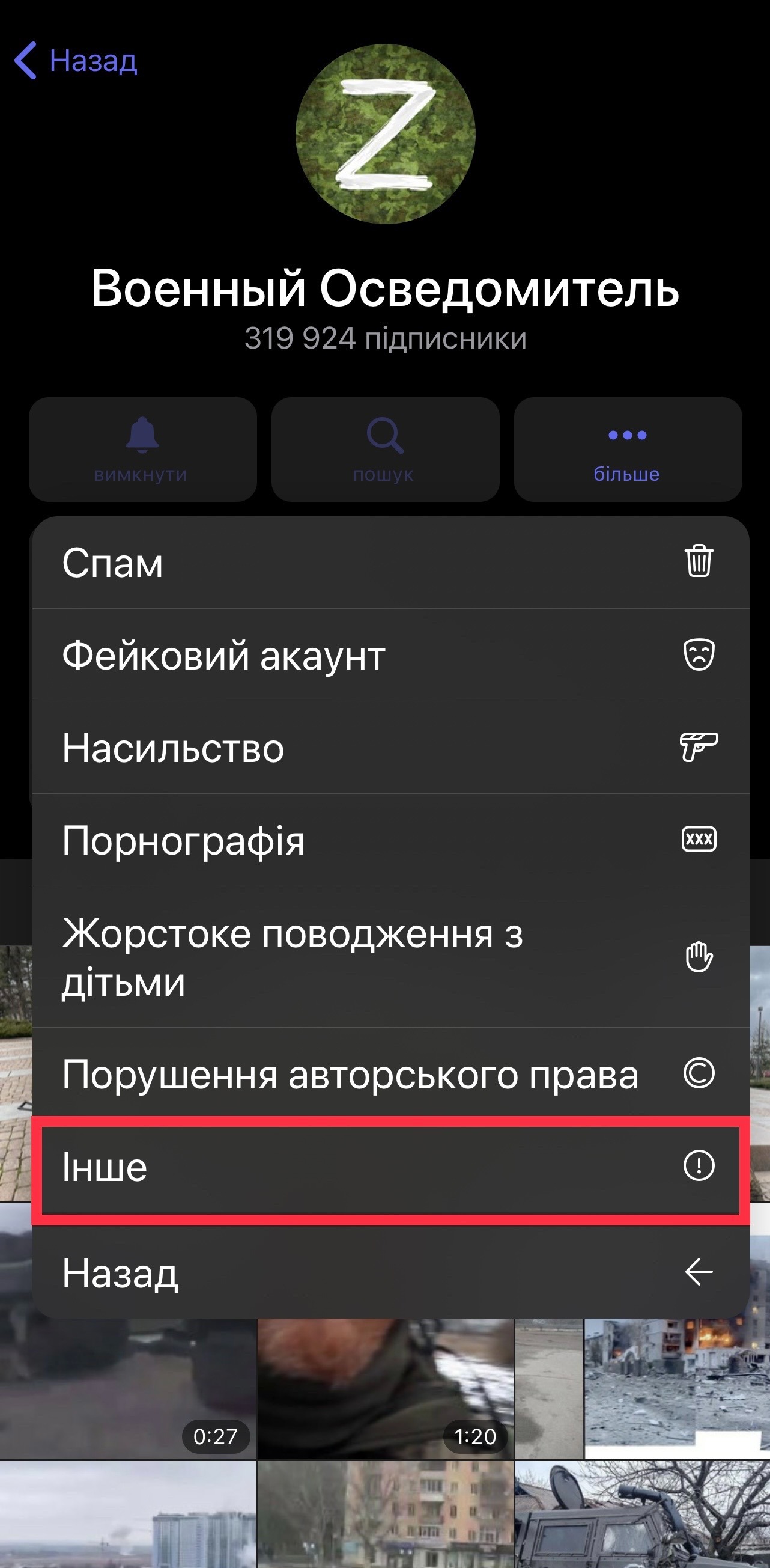The height and width of the screenshot is (1568, 770).
Task: Select Спам as the report reason
Action: [x=390, y=563]
